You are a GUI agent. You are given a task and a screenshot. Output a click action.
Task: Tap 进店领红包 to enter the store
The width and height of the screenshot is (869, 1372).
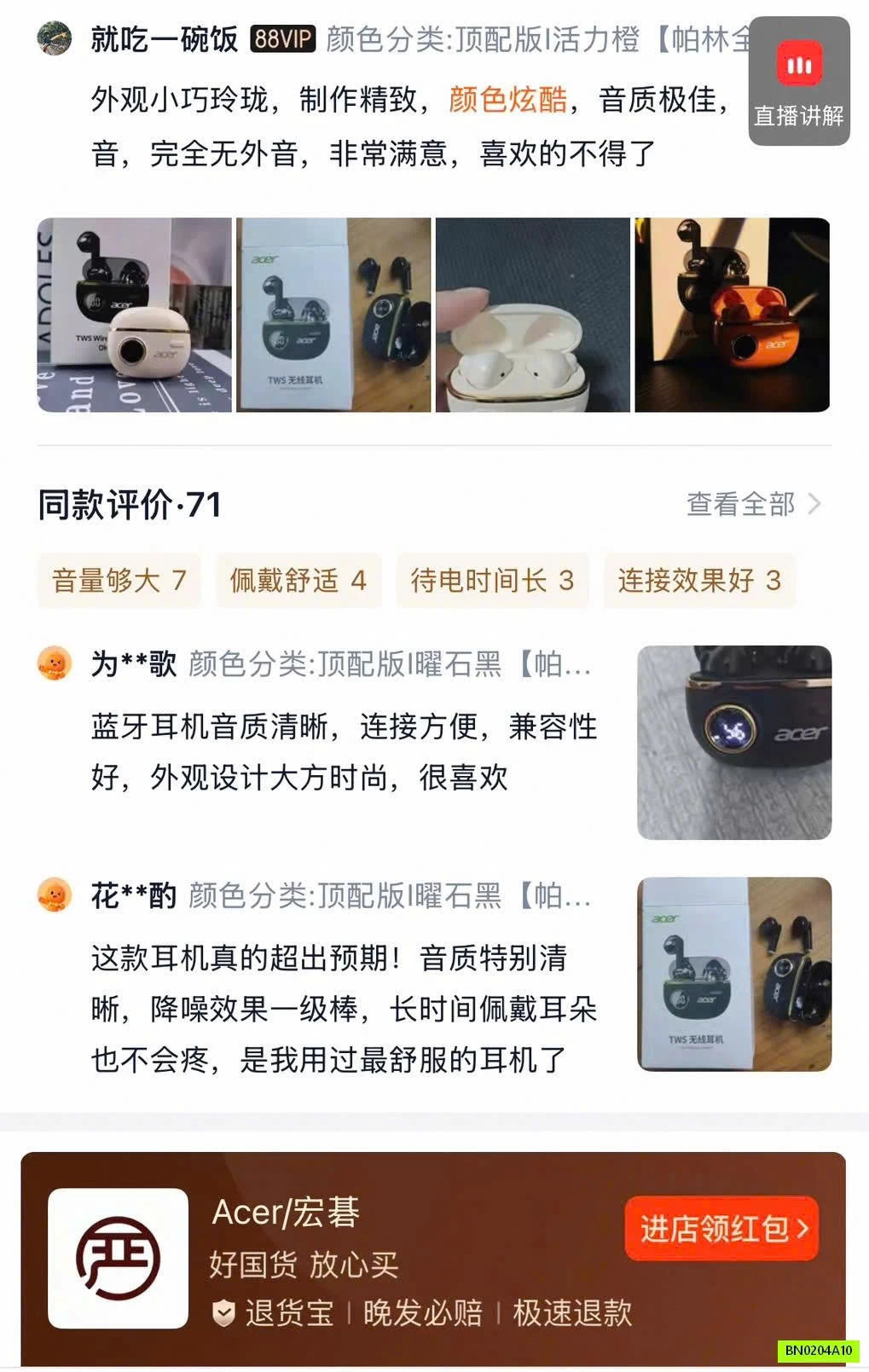pyautogui.click(x=721, y=1229)
